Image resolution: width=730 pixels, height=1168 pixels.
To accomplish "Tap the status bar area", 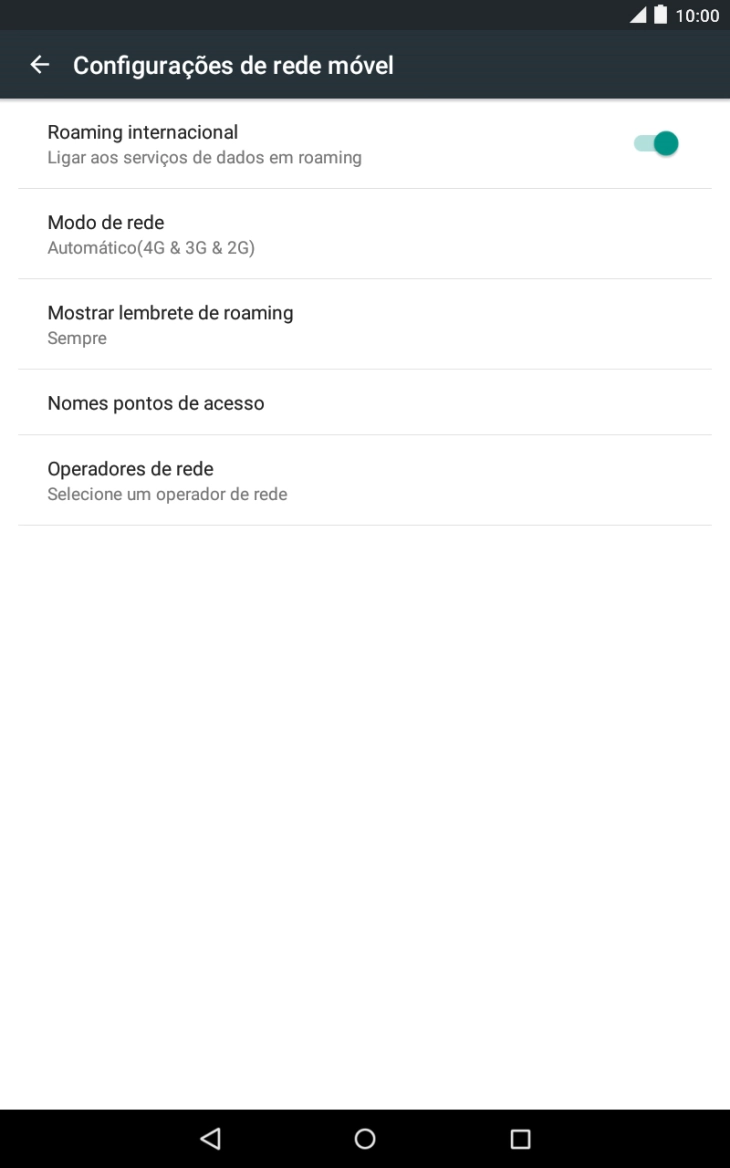I will coord(365,15).
